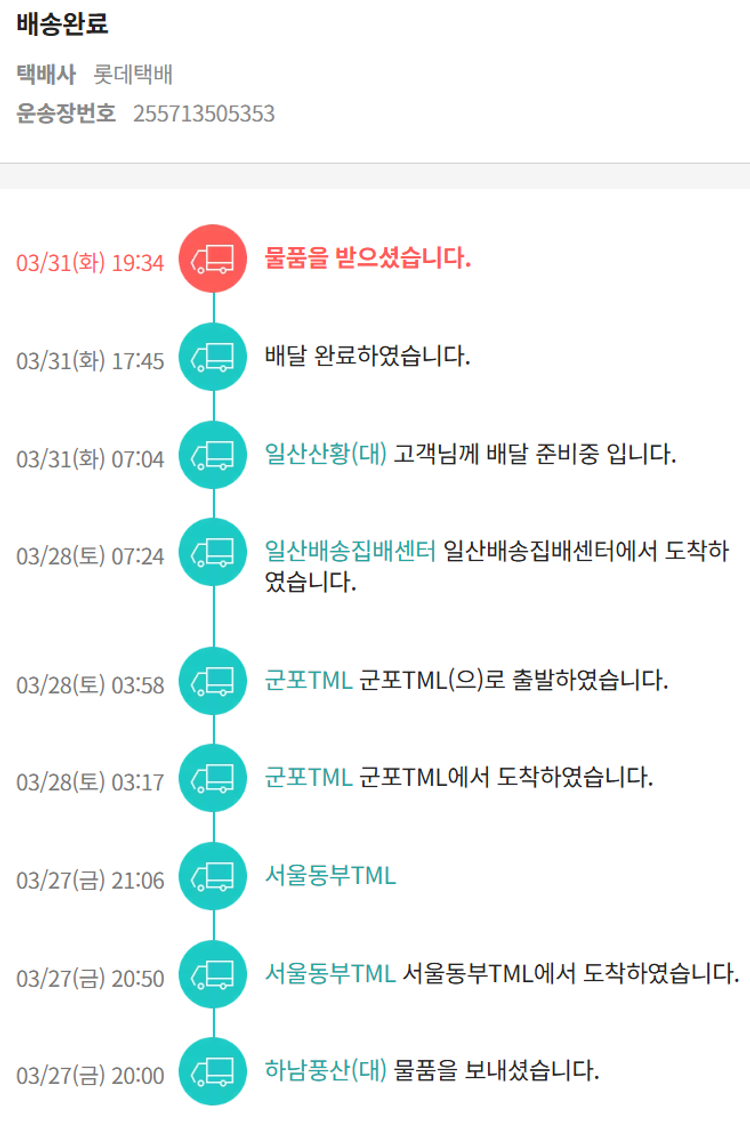The image size is (750, 1136).
Task: Tap 군포TML link at 03:58 entry
Action: click(x=308, y=681)
